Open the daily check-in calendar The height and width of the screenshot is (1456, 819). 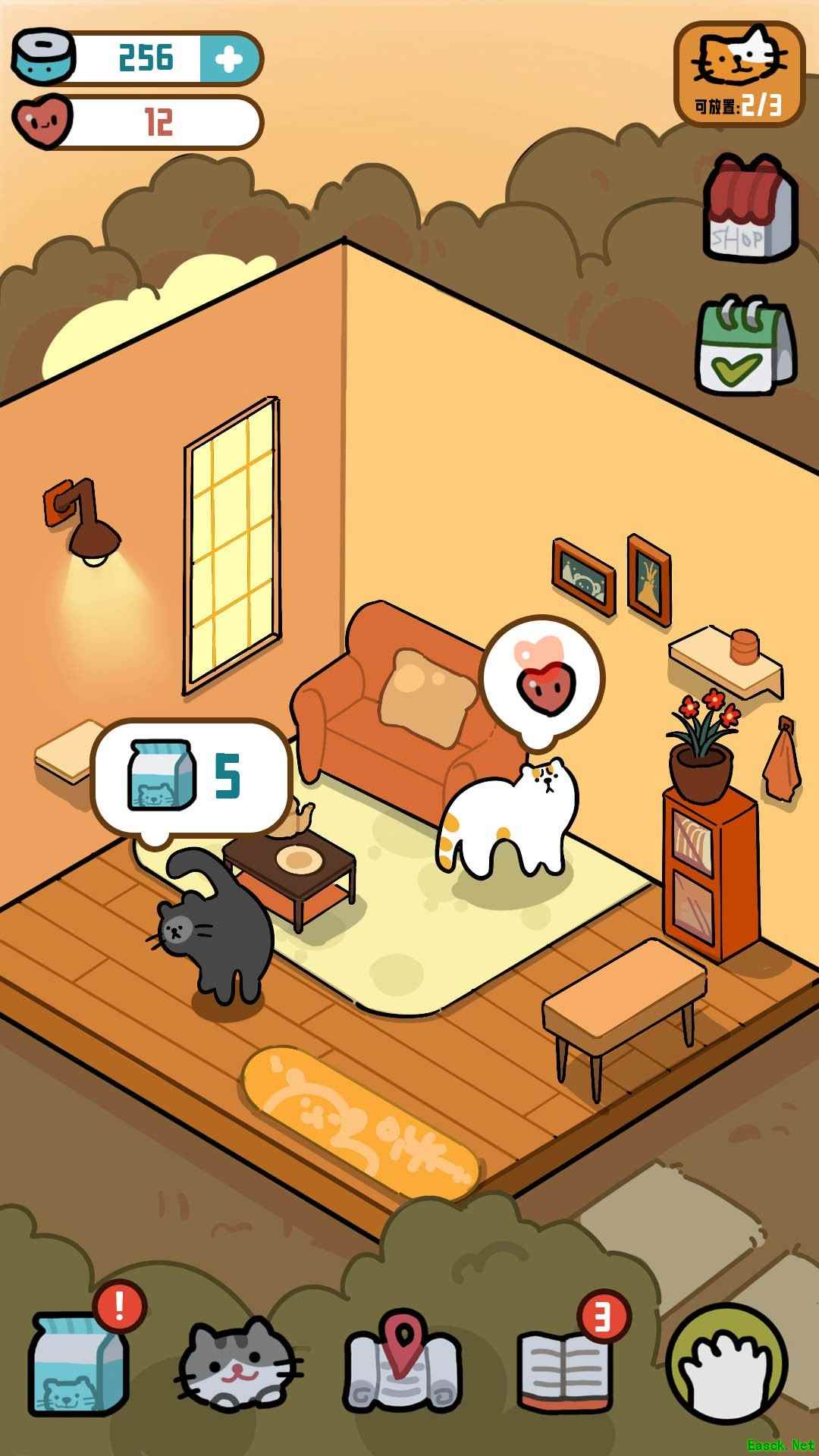tap(745, 348)
